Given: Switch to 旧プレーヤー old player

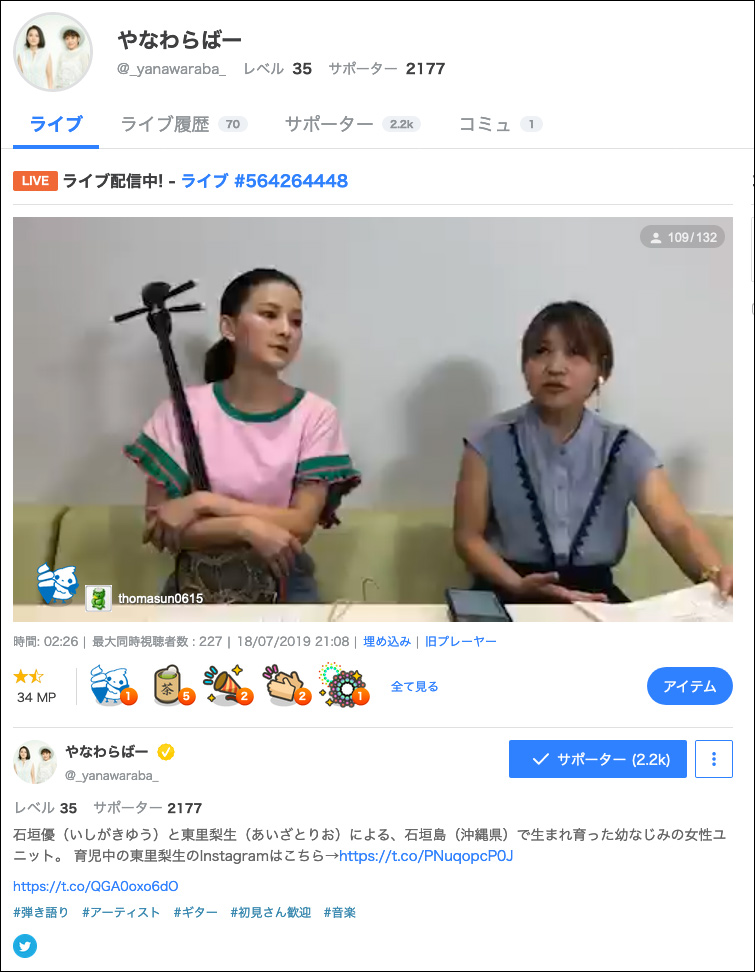Looking at the screenshot, I should [x=461, y=641].
